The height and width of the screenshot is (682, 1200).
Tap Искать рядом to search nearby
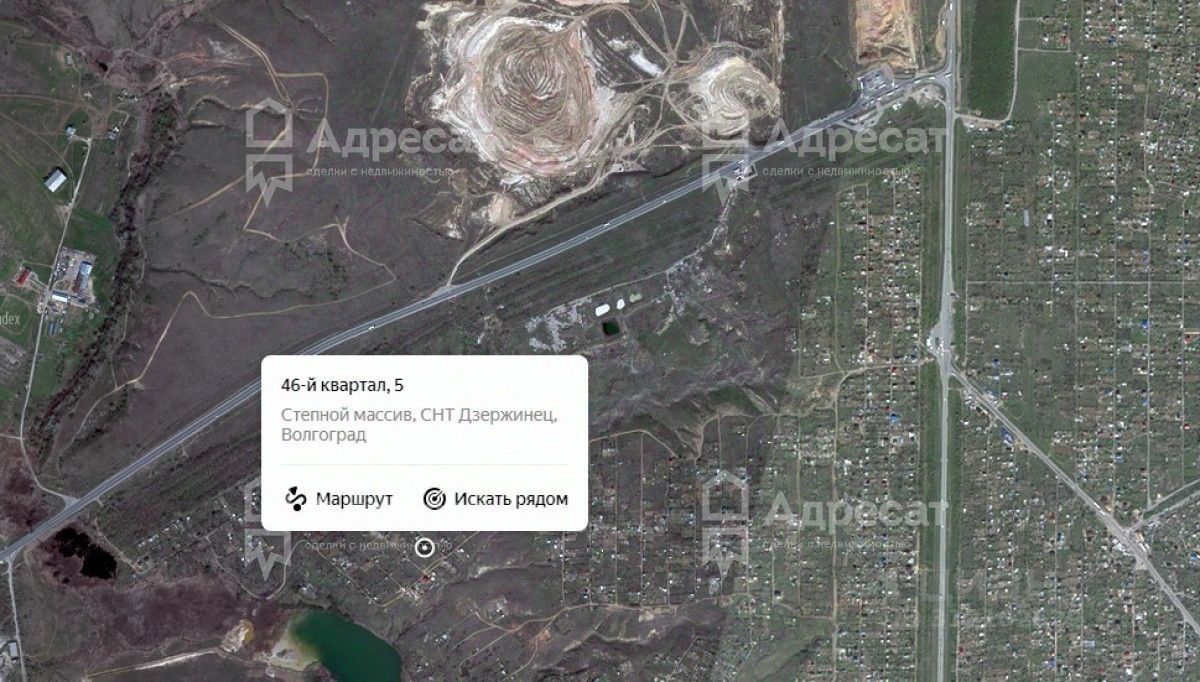click(496, 499)
